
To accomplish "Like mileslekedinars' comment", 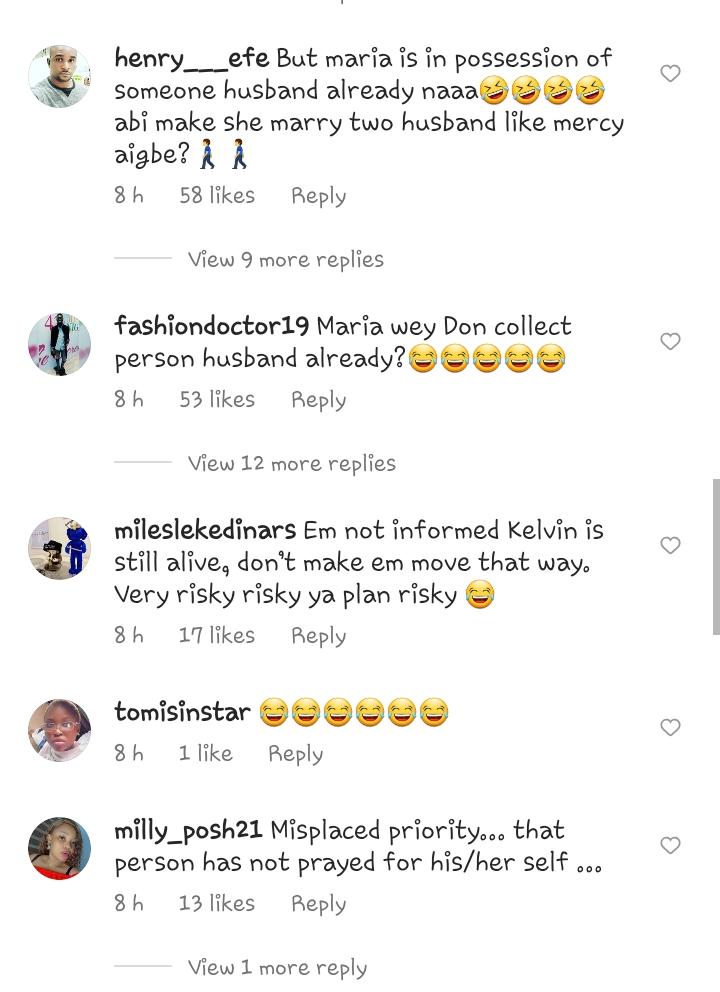I will pyautogui.click(x=670, y=546).
